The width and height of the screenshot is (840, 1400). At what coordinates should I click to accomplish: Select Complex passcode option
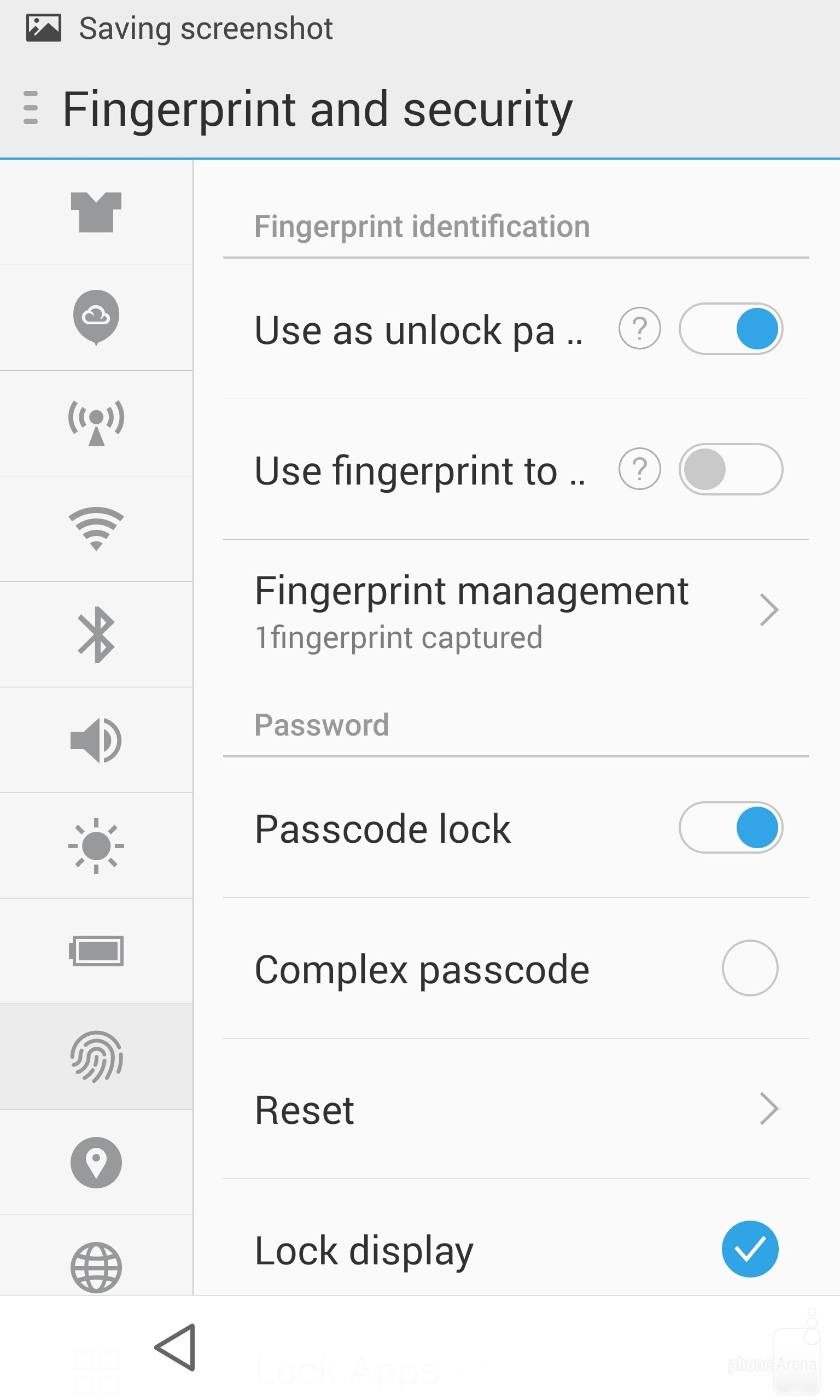[749, 967]
